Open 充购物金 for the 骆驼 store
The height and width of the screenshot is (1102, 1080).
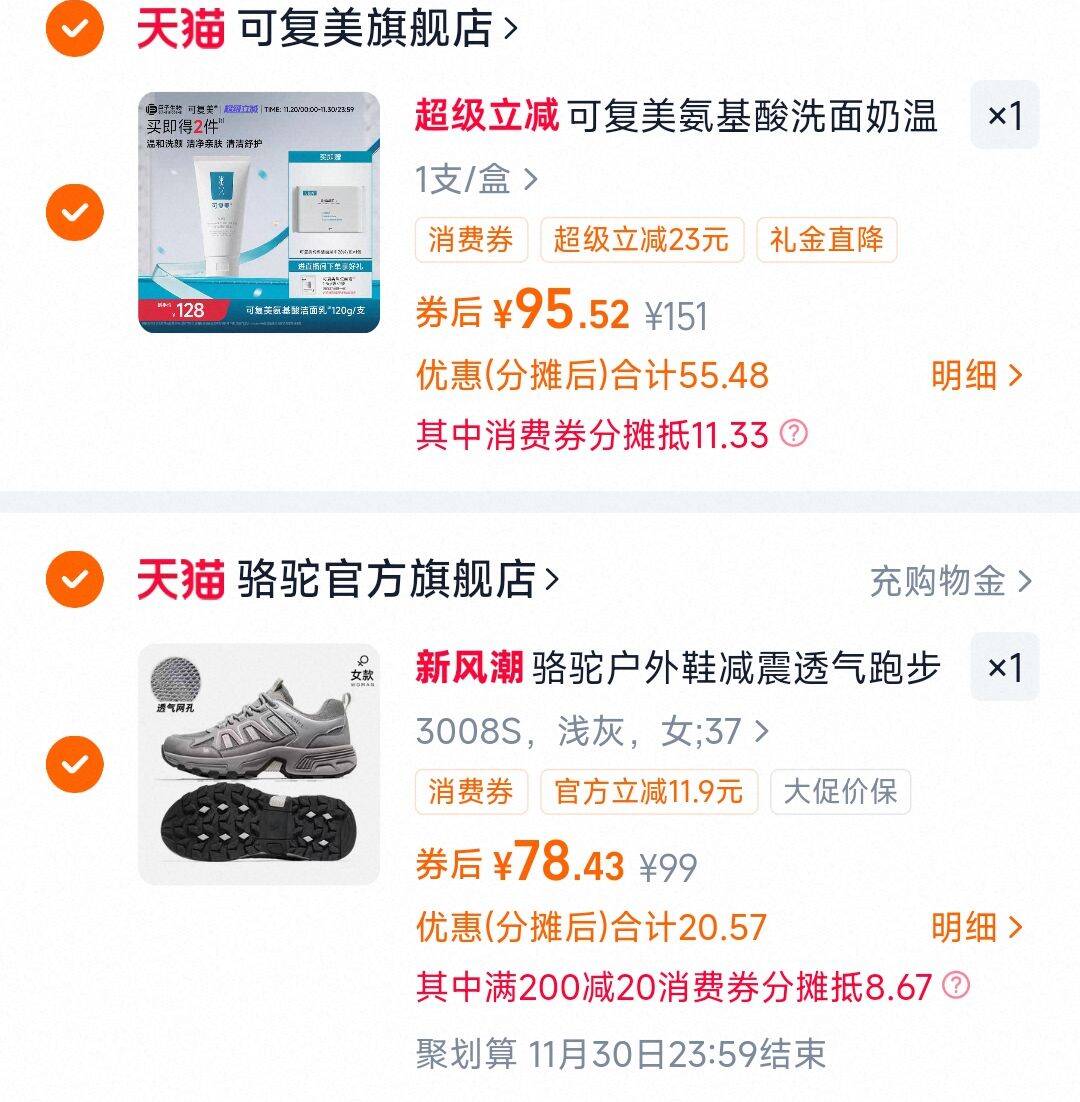click(x=949, y=581)
